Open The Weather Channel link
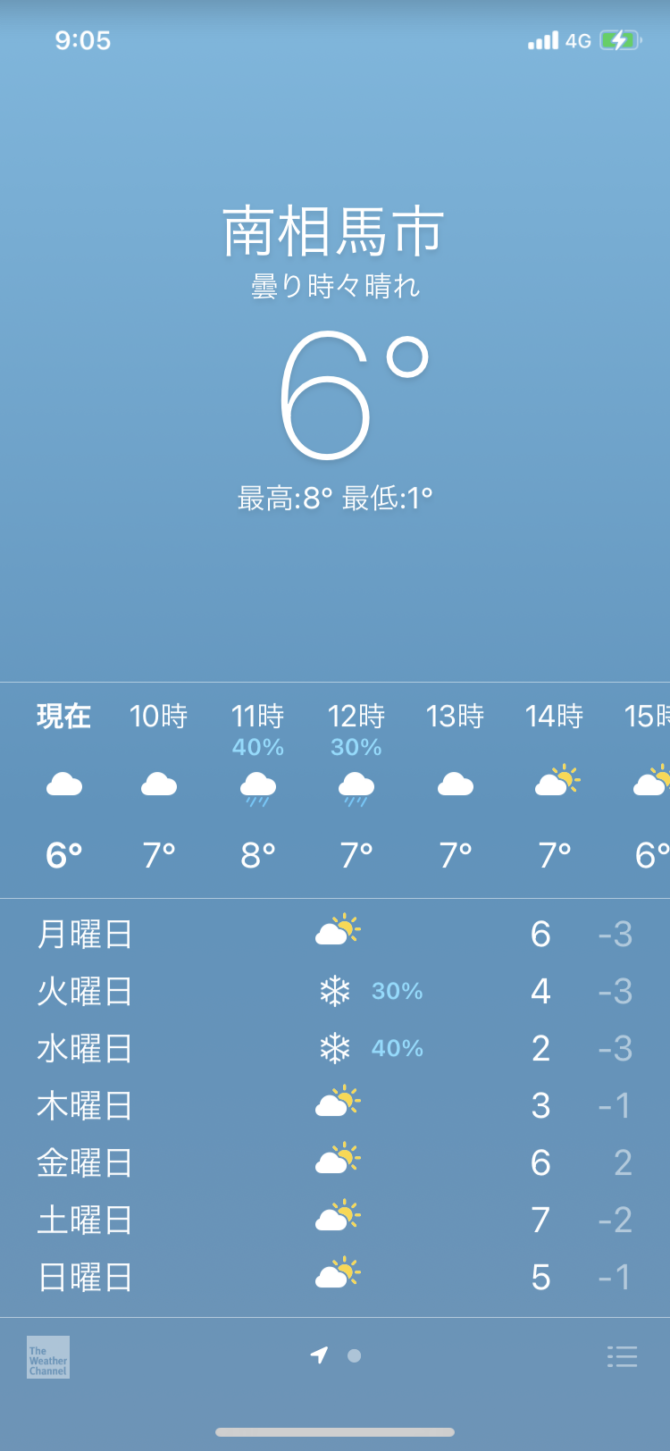This screenshot has height=1451, width=670. (48, 1357)
